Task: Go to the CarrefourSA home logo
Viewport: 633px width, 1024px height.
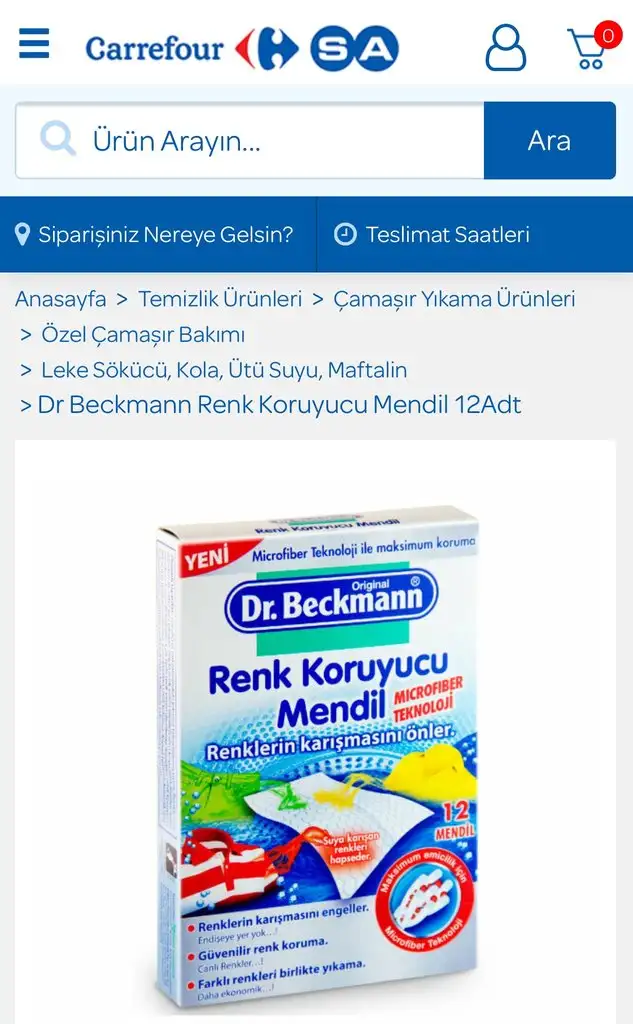Action: pos(242,48)
